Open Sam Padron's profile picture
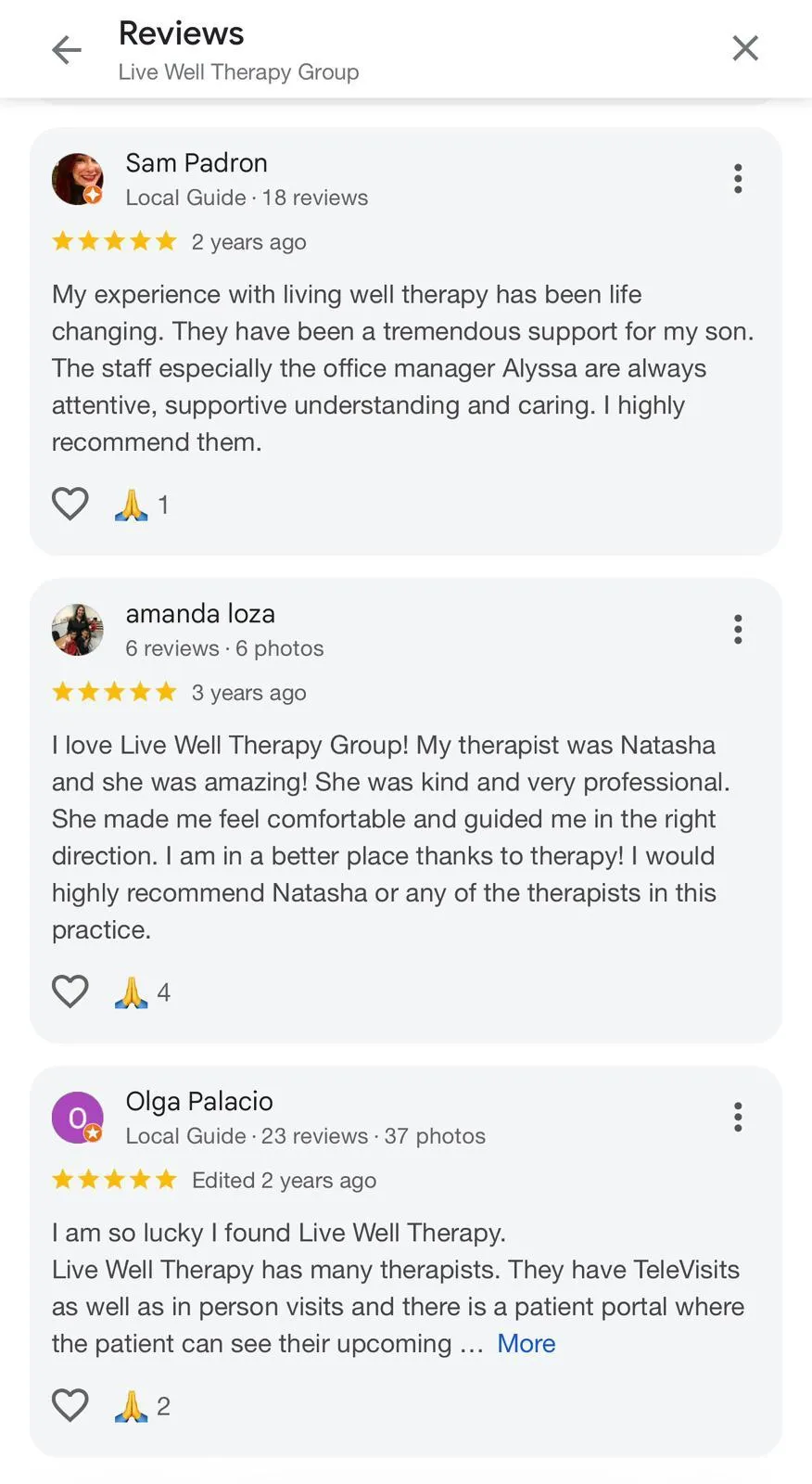The height and width of the screenshot is (1484, 812). click(x=78, y=179)
